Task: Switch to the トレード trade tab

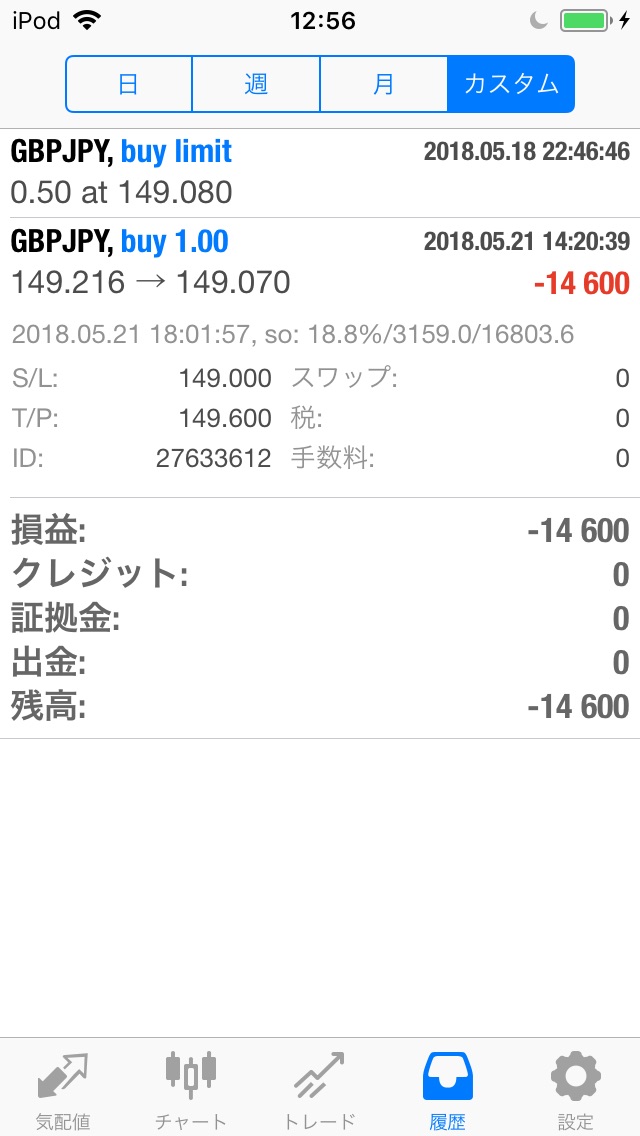Action: (320, 1088)
